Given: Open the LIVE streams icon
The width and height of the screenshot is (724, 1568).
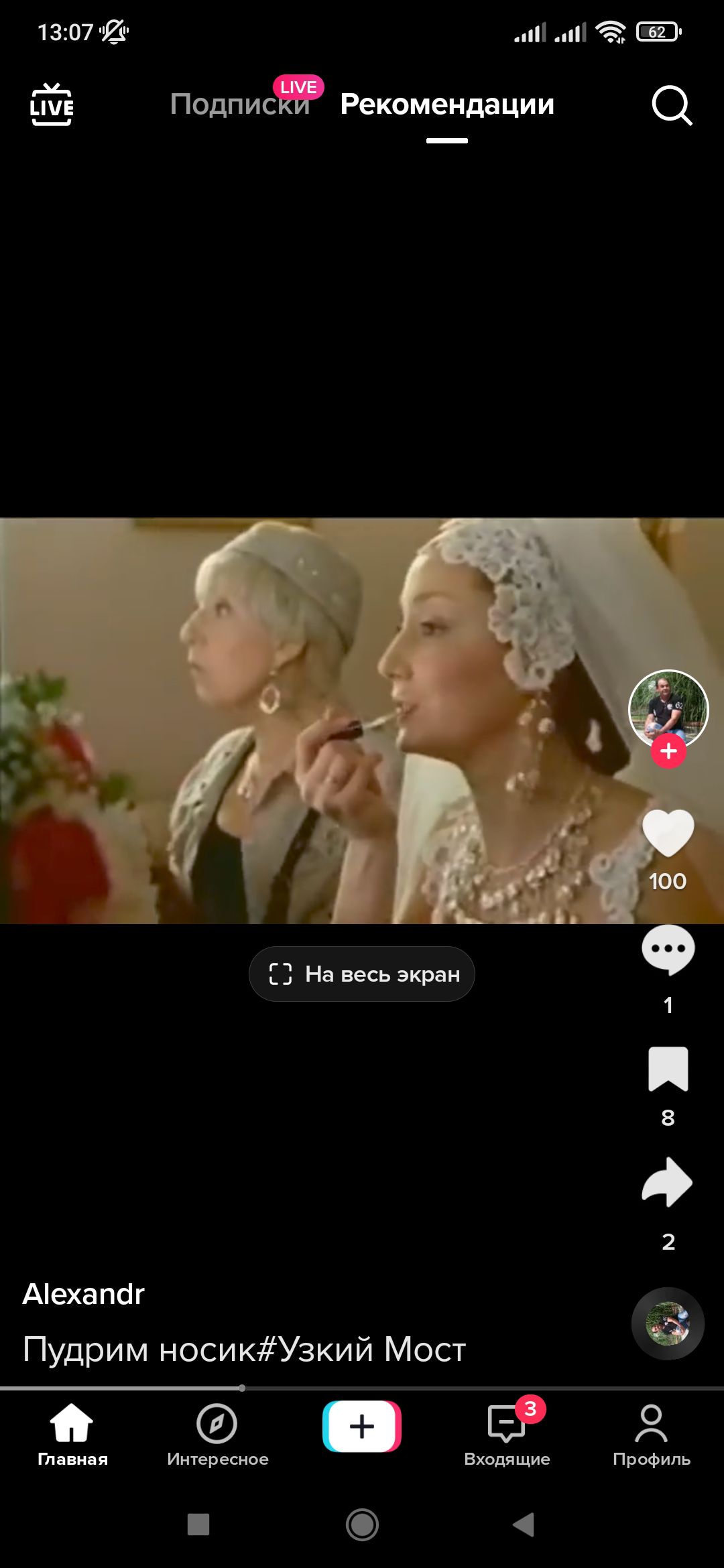Looking at the screenshot, I should pos(52,105).
